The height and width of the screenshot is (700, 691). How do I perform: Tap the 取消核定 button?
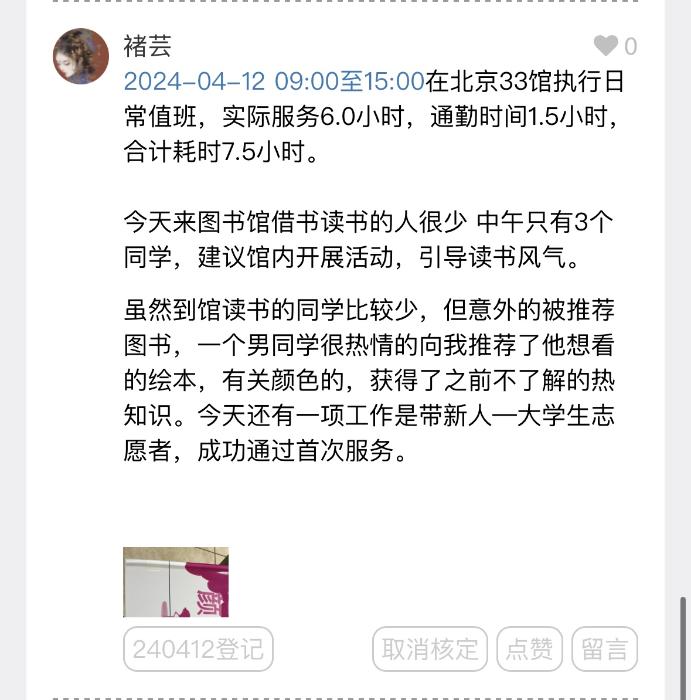click(430, 649)
